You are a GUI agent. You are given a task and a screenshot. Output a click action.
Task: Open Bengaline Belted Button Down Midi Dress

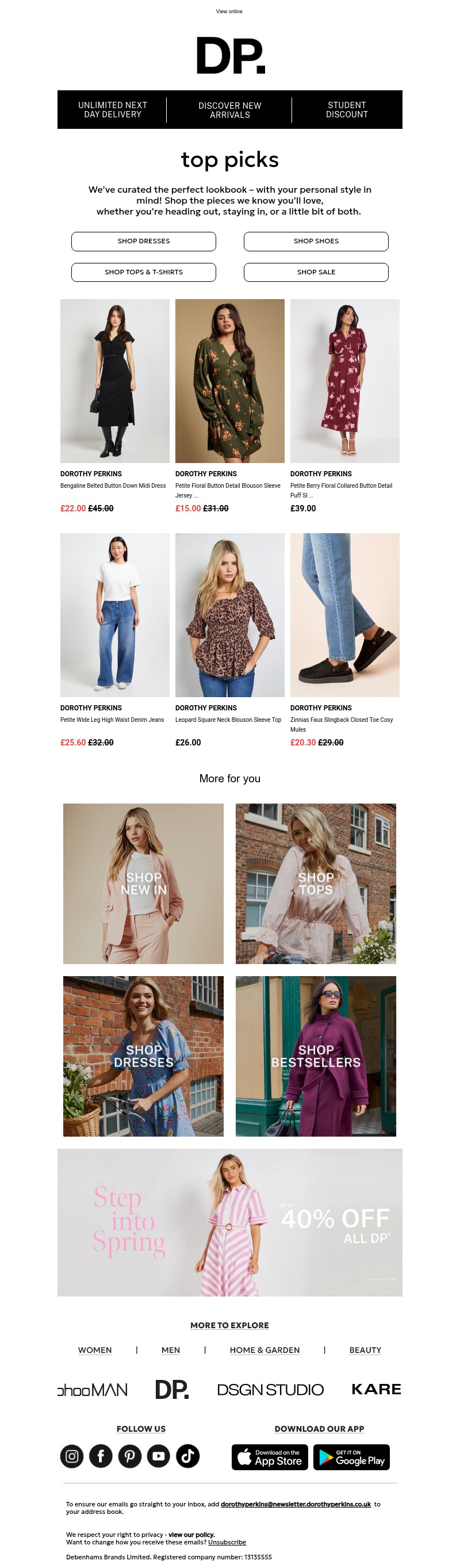114,381
